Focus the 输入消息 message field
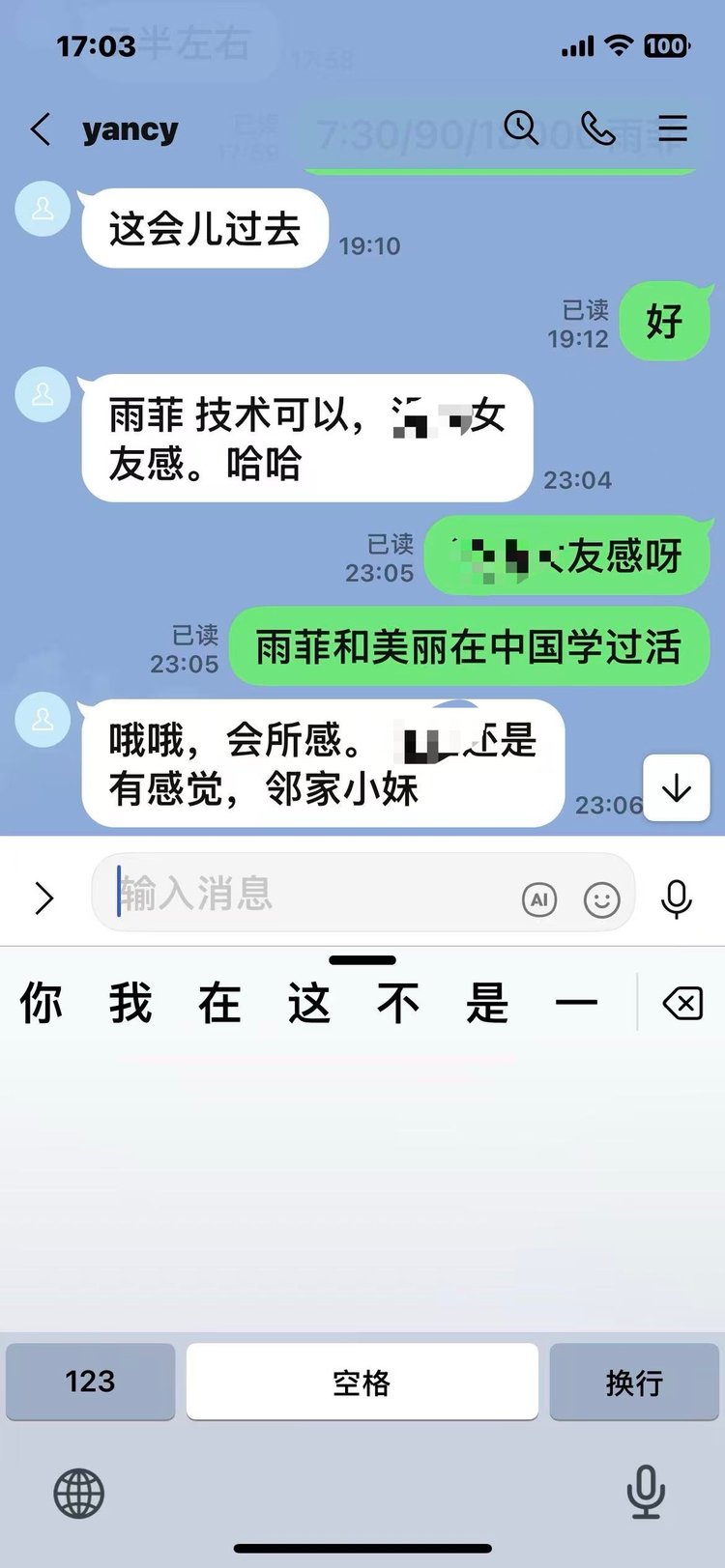Screen dimensions: 725x1568 pyautogui.click(x=309, y=894)
